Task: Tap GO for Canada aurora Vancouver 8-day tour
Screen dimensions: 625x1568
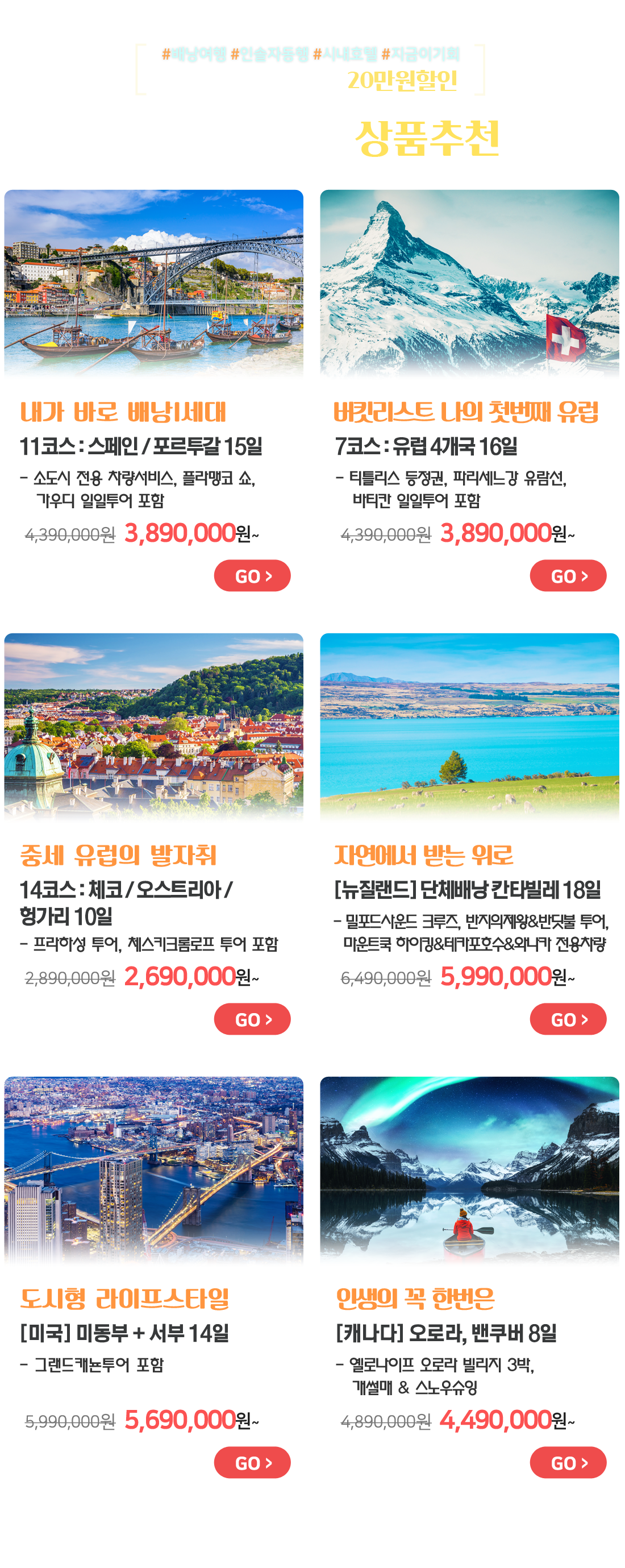Action: coord(568,1462)
